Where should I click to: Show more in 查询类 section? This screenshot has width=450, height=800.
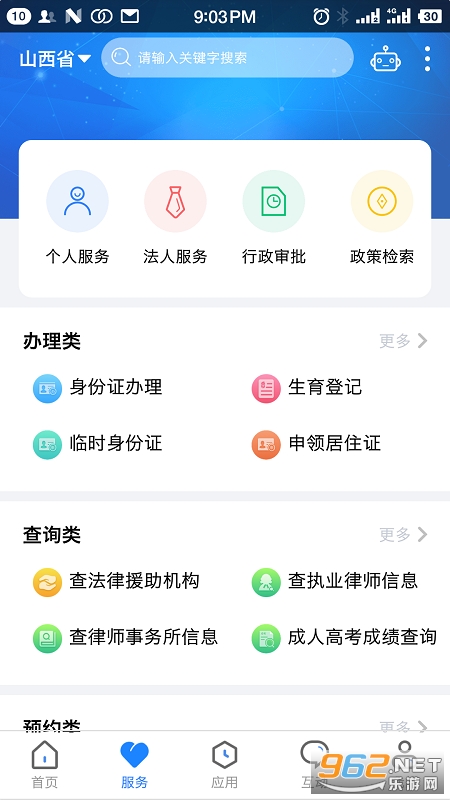403,534
